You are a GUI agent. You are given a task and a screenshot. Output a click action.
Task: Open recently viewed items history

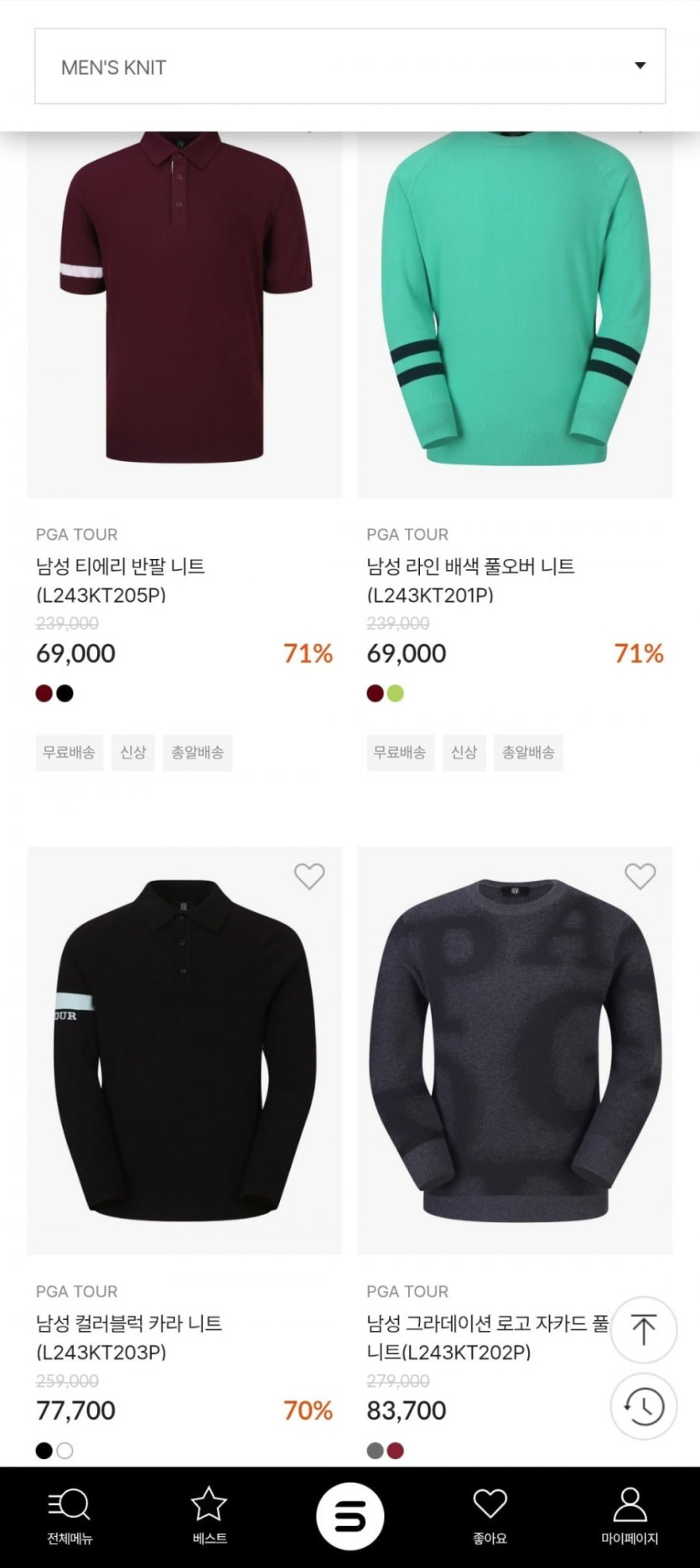point(643,1406)
